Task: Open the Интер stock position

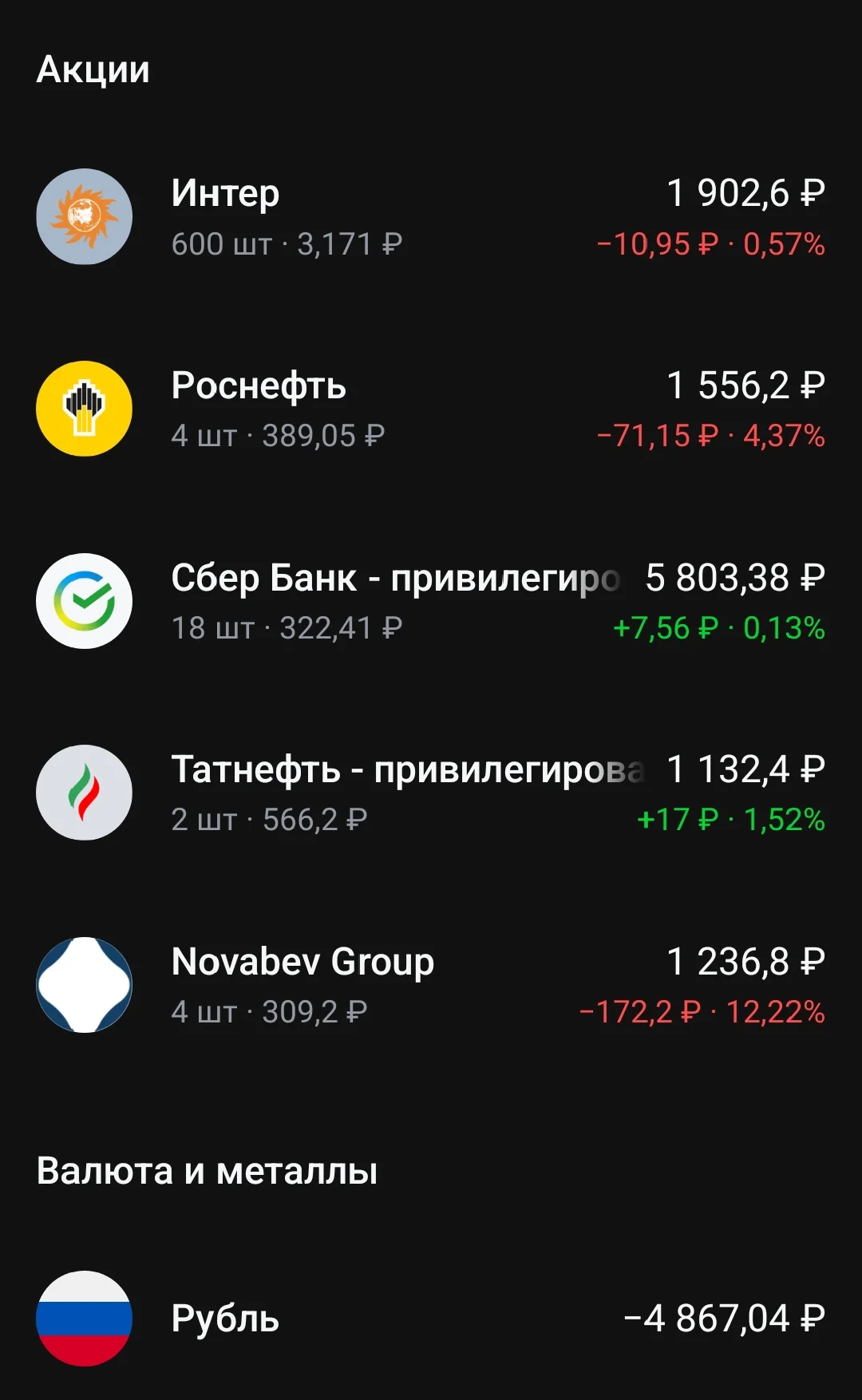Action: [x=431, y=216]
